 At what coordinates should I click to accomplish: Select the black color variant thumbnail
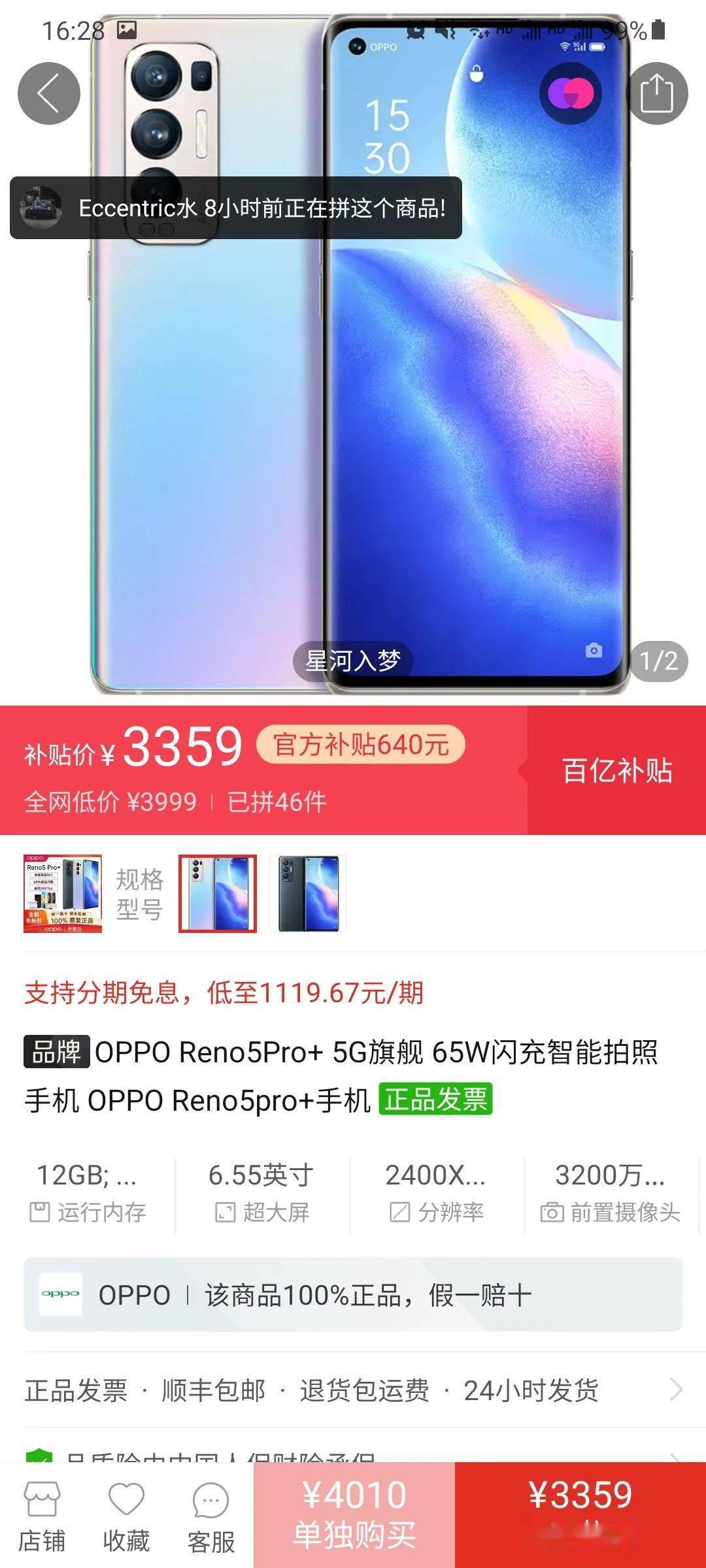(308, 893)
